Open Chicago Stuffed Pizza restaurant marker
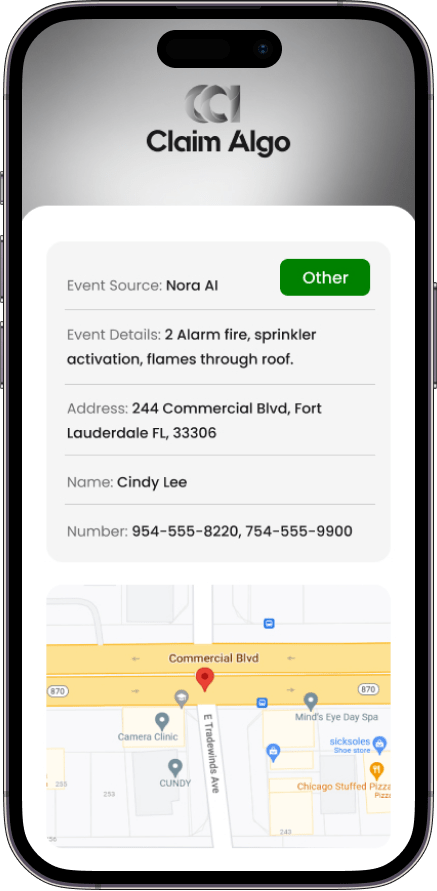This screenshot has width=437, height=891. [x=376, y=771]
